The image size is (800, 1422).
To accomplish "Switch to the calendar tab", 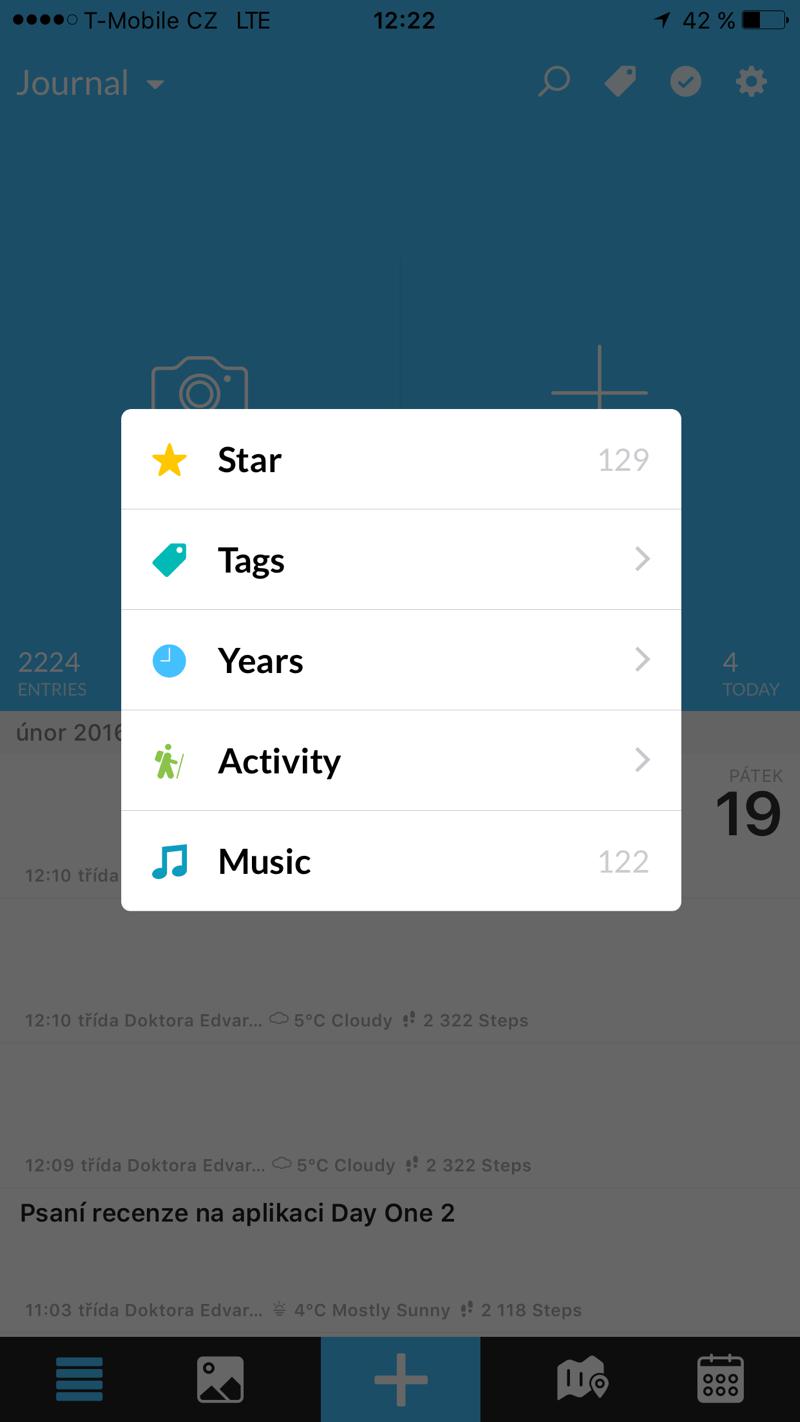I will [720, 1380].
